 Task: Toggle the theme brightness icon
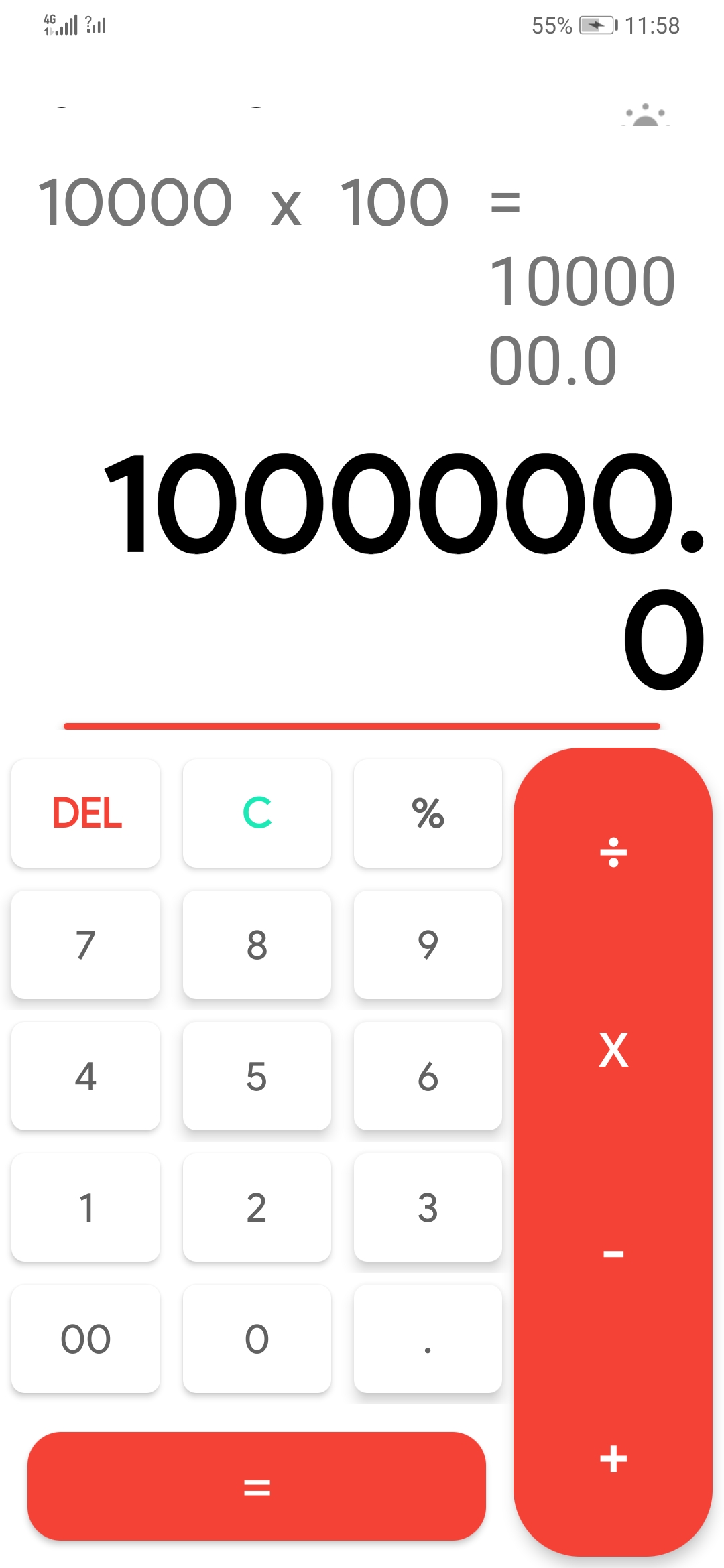point(645,115)
